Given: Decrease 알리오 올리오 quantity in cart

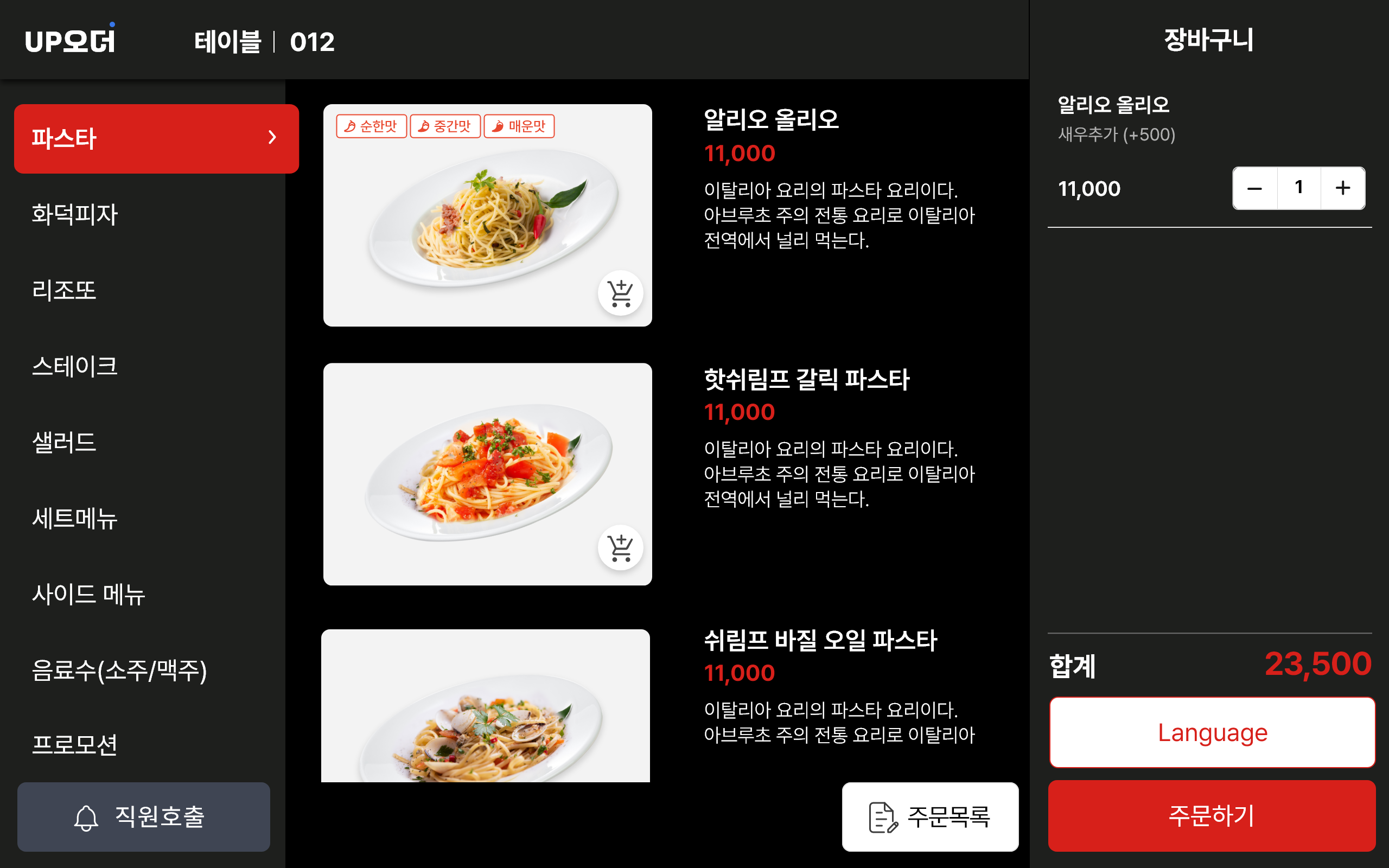Looking at the screenshot, I should (x=1254, y=188).
